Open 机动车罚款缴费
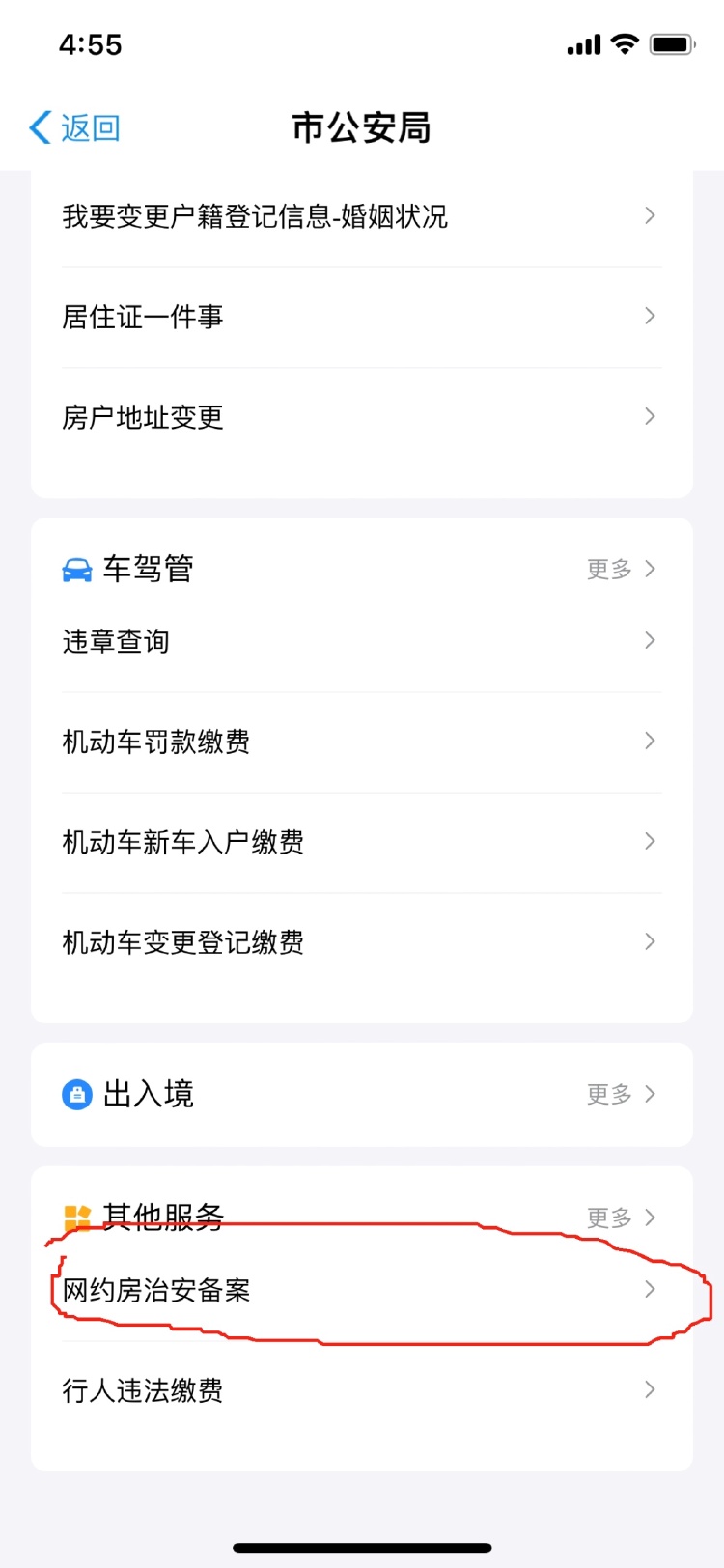 [361, 742]
